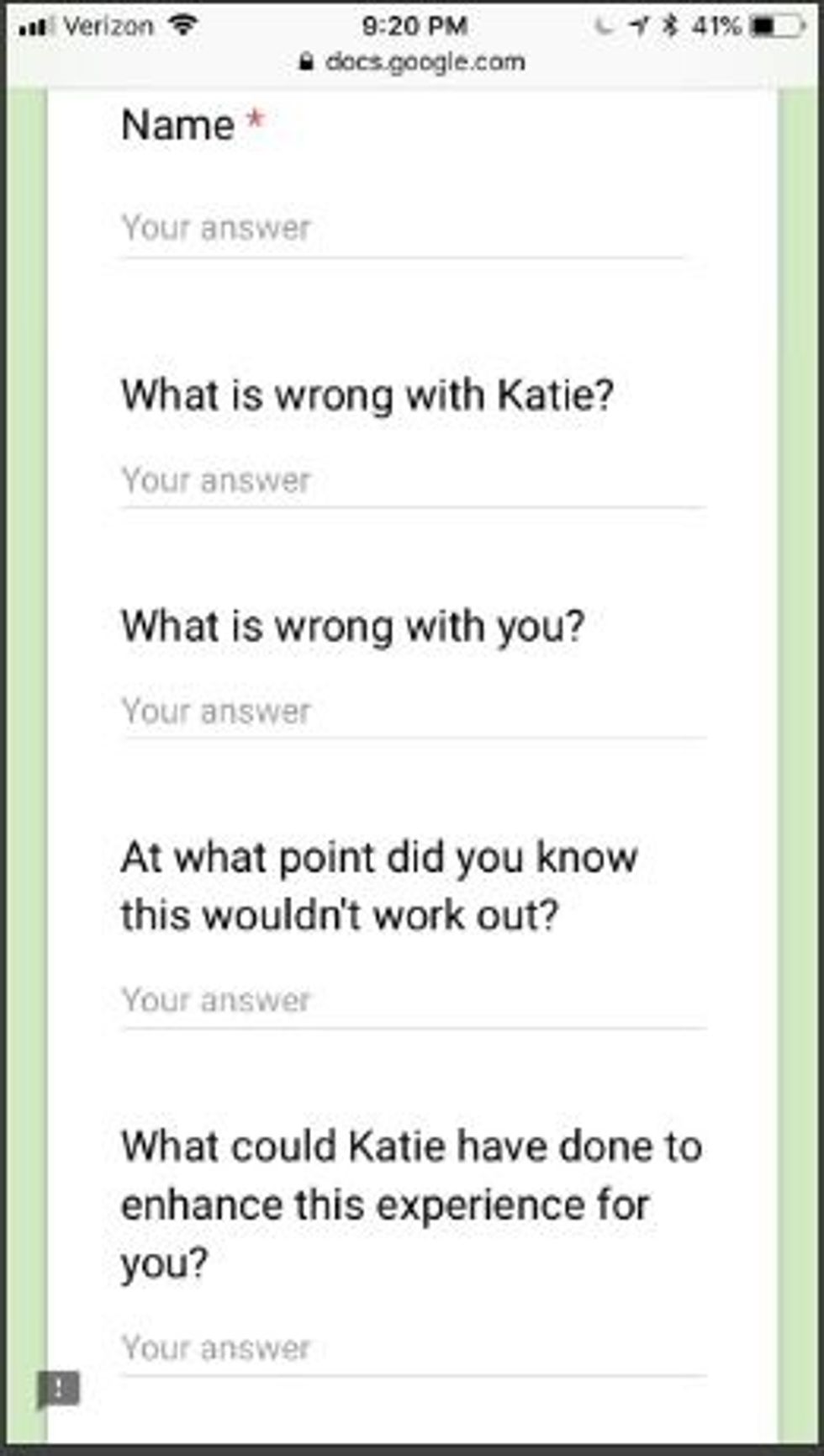Tap the Name answer field
This screenshot has width=824, height=1456.
(402, 228)
